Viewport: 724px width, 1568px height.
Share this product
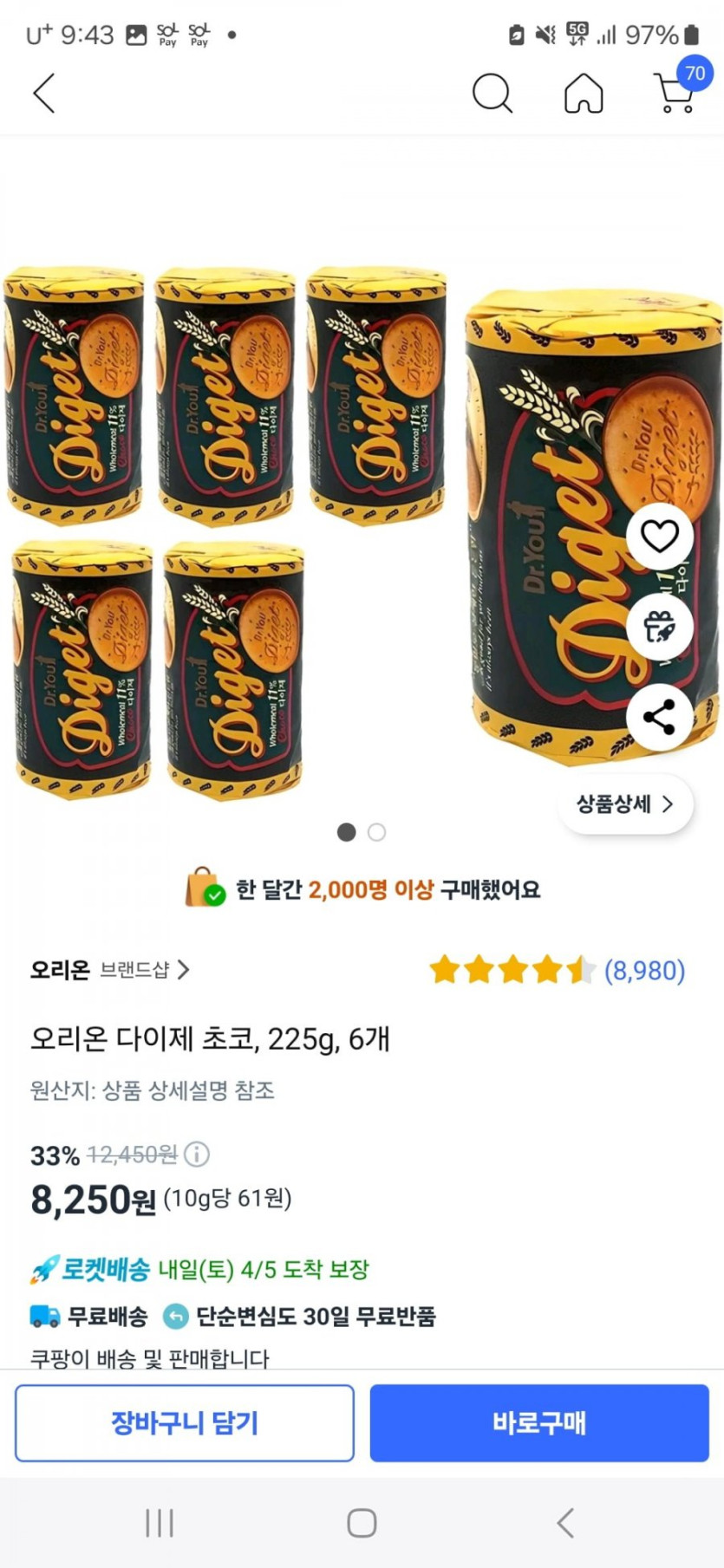point(659,717)
